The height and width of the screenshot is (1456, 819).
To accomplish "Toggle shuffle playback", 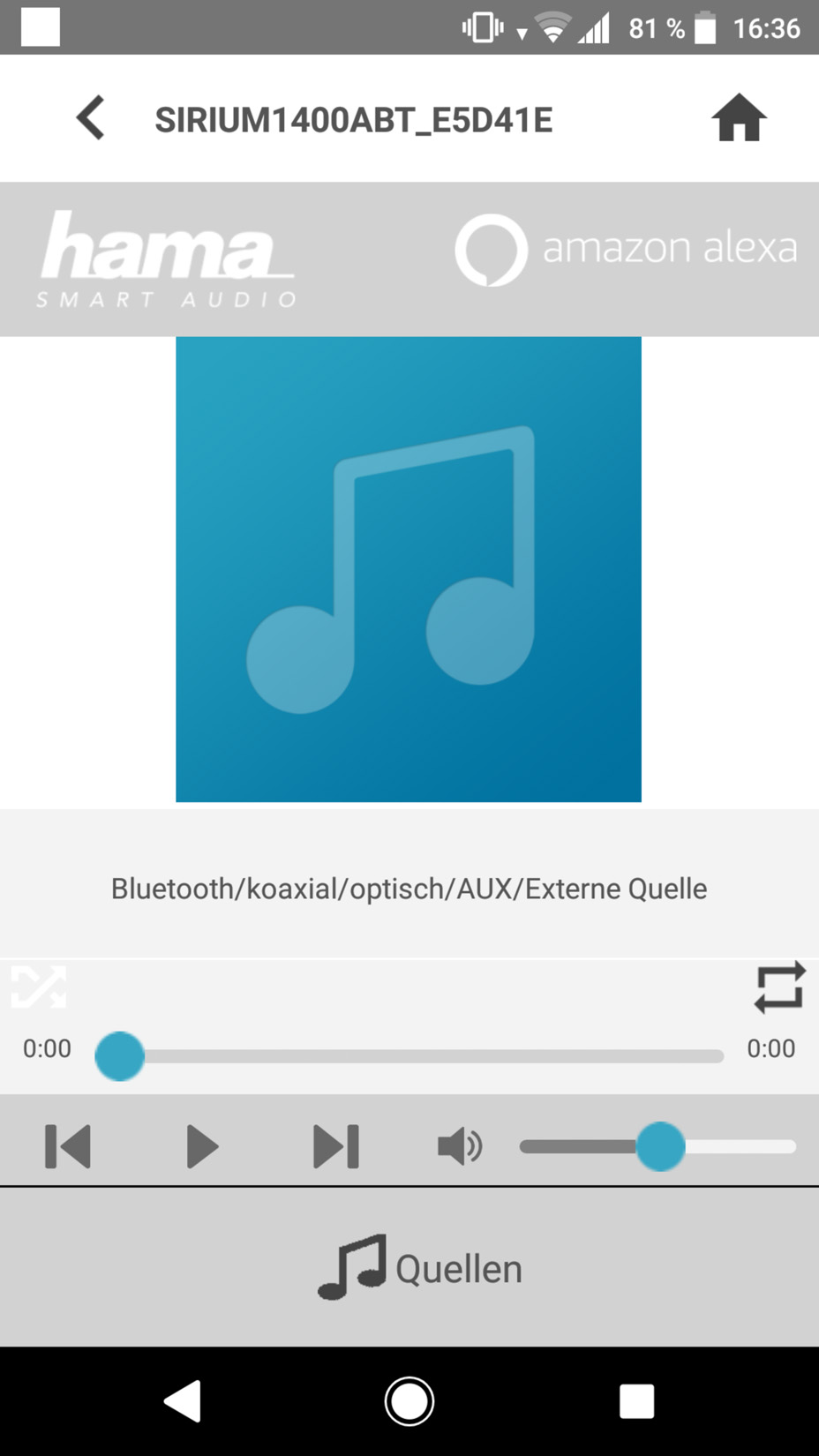I will [x=39, y=987].
